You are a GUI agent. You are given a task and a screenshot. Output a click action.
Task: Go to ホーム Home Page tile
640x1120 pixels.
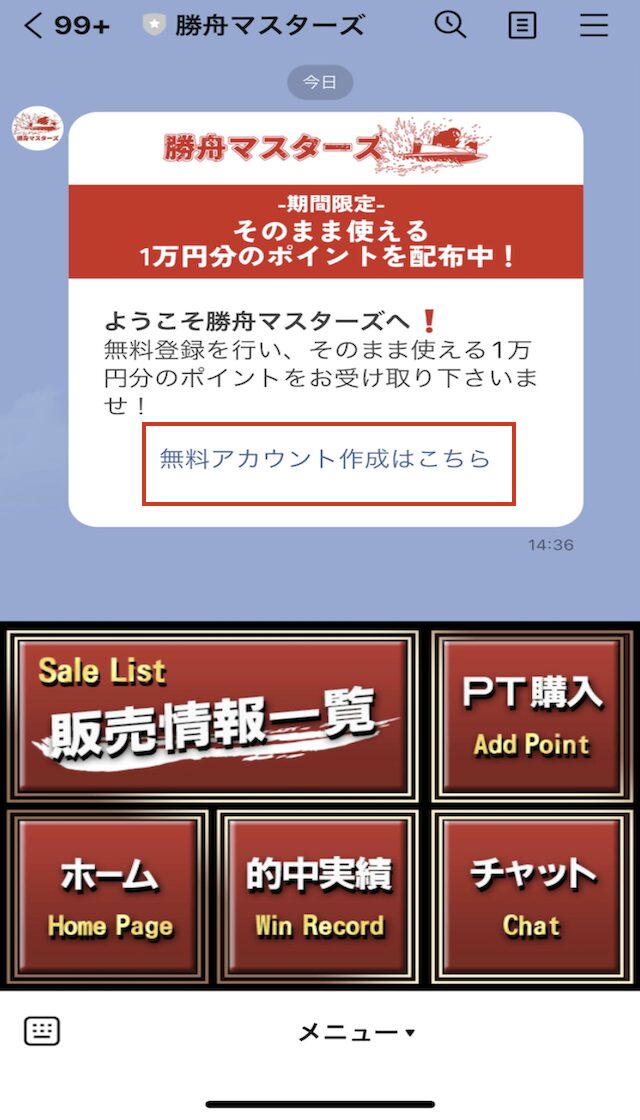point(109,898)
